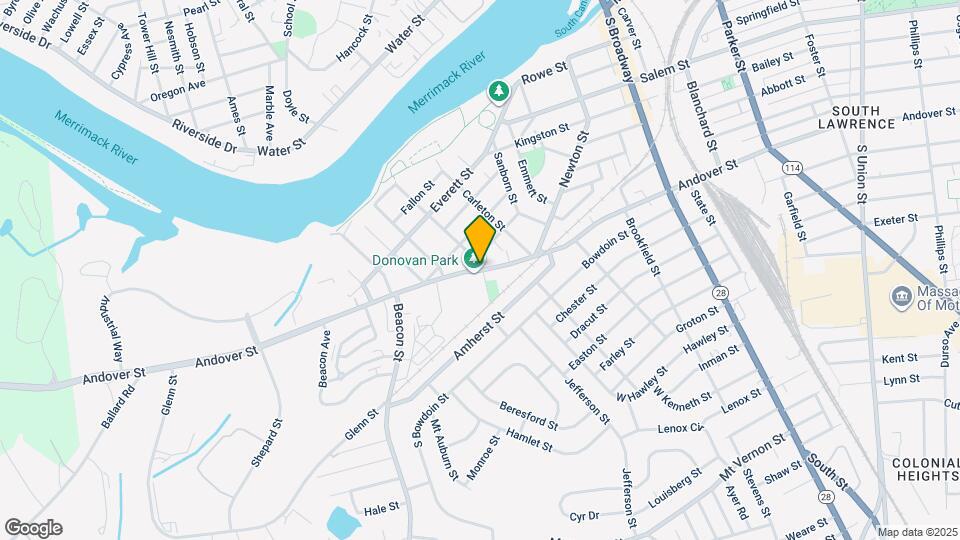Screen dimensions: 960x540
Task: Open the Donovan Park place icon
Action: tap(474, 262)
